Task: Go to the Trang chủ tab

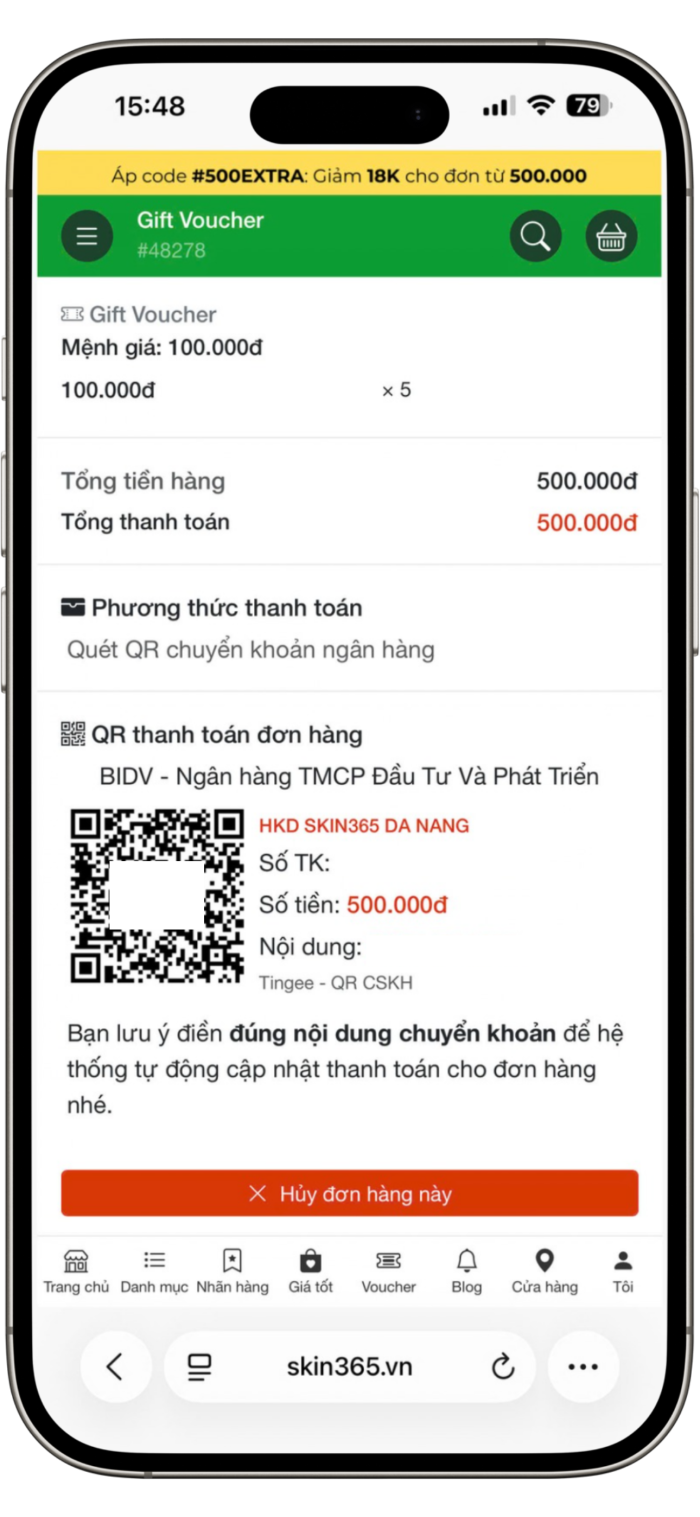Action: pos(76,1272)
